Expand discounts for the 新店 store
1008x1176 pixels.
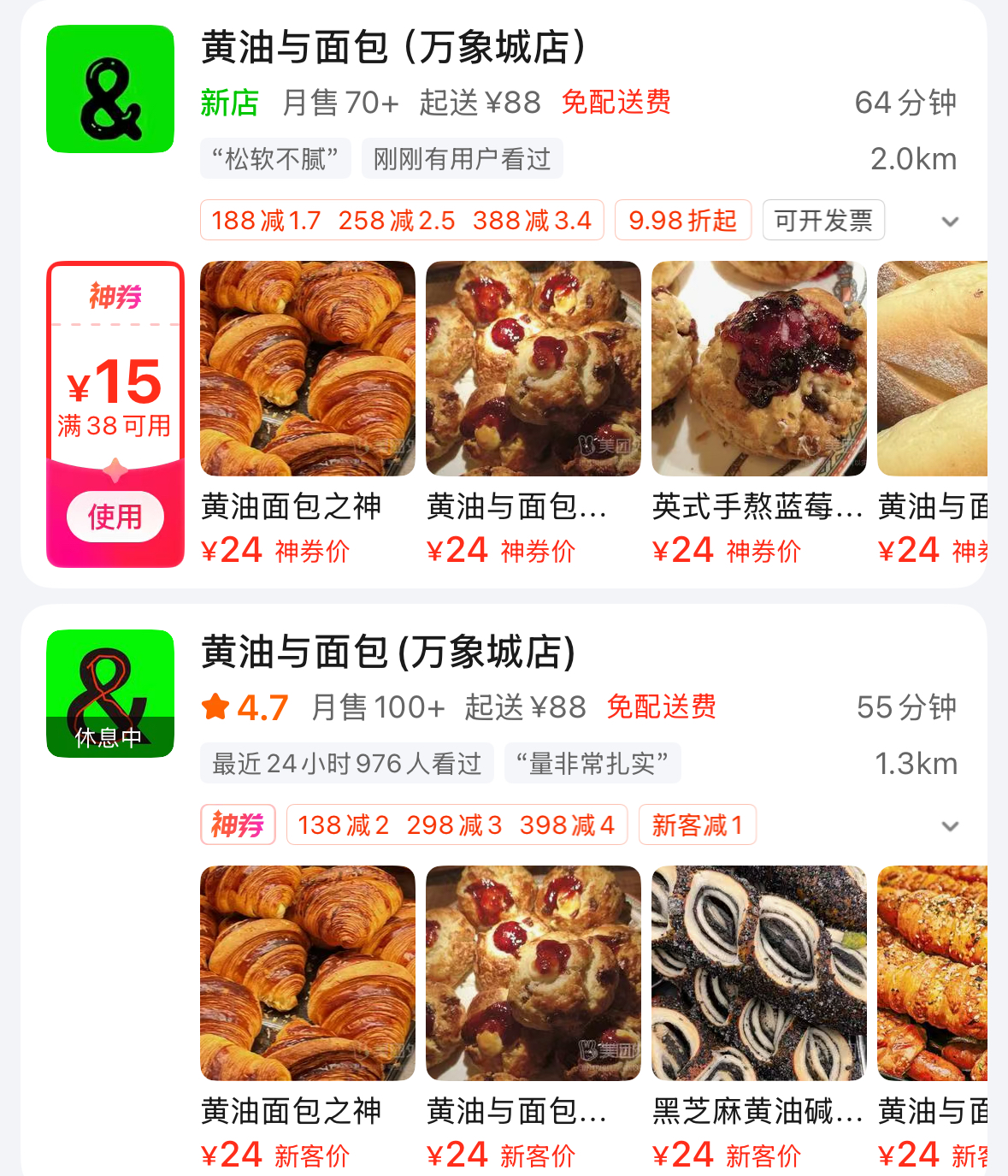(x=949, y=222)
